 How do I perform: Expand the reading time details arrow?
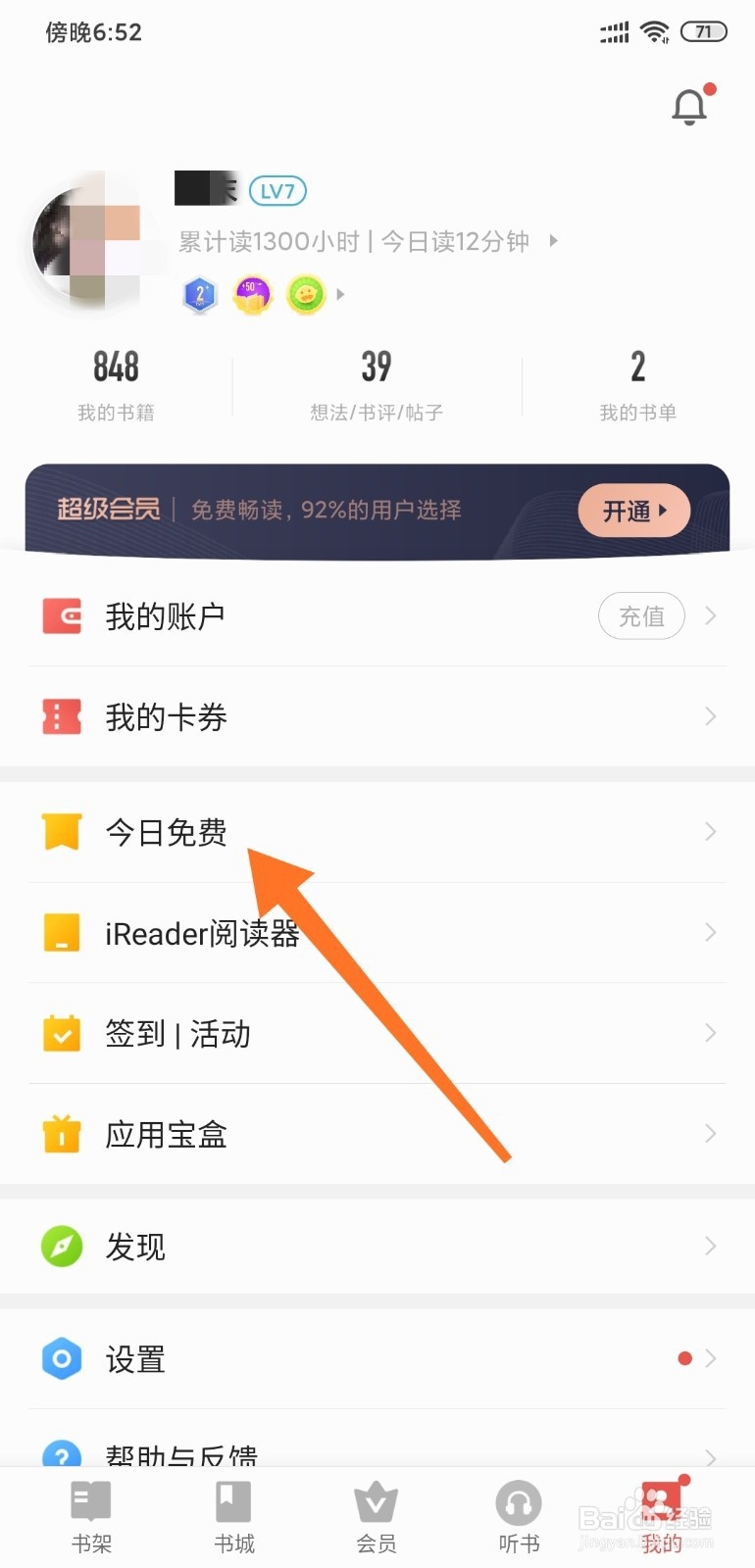(552, 241)
